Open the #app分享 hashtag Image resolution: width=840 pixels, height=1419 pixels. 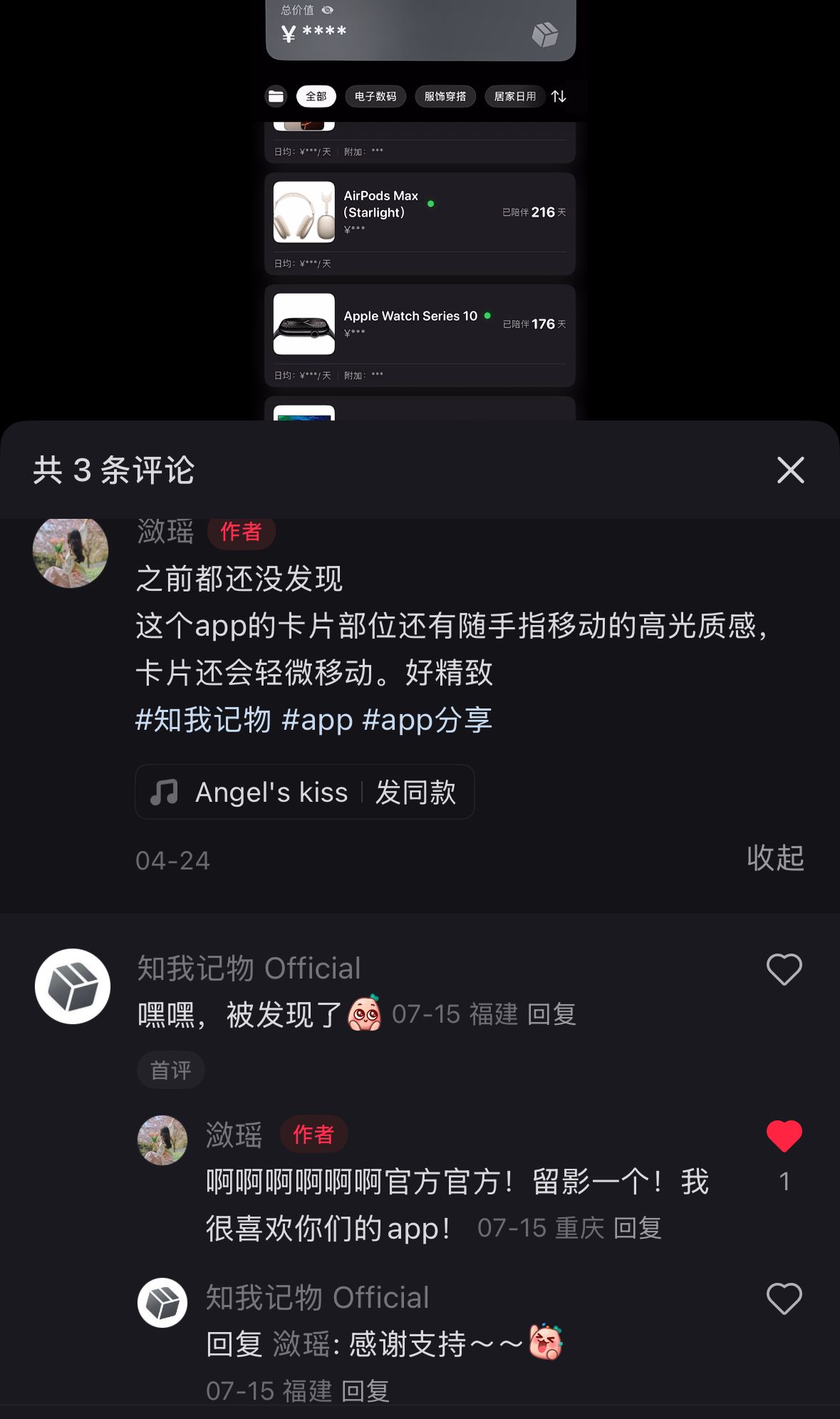pyautogui.click(x=427, y=720)
